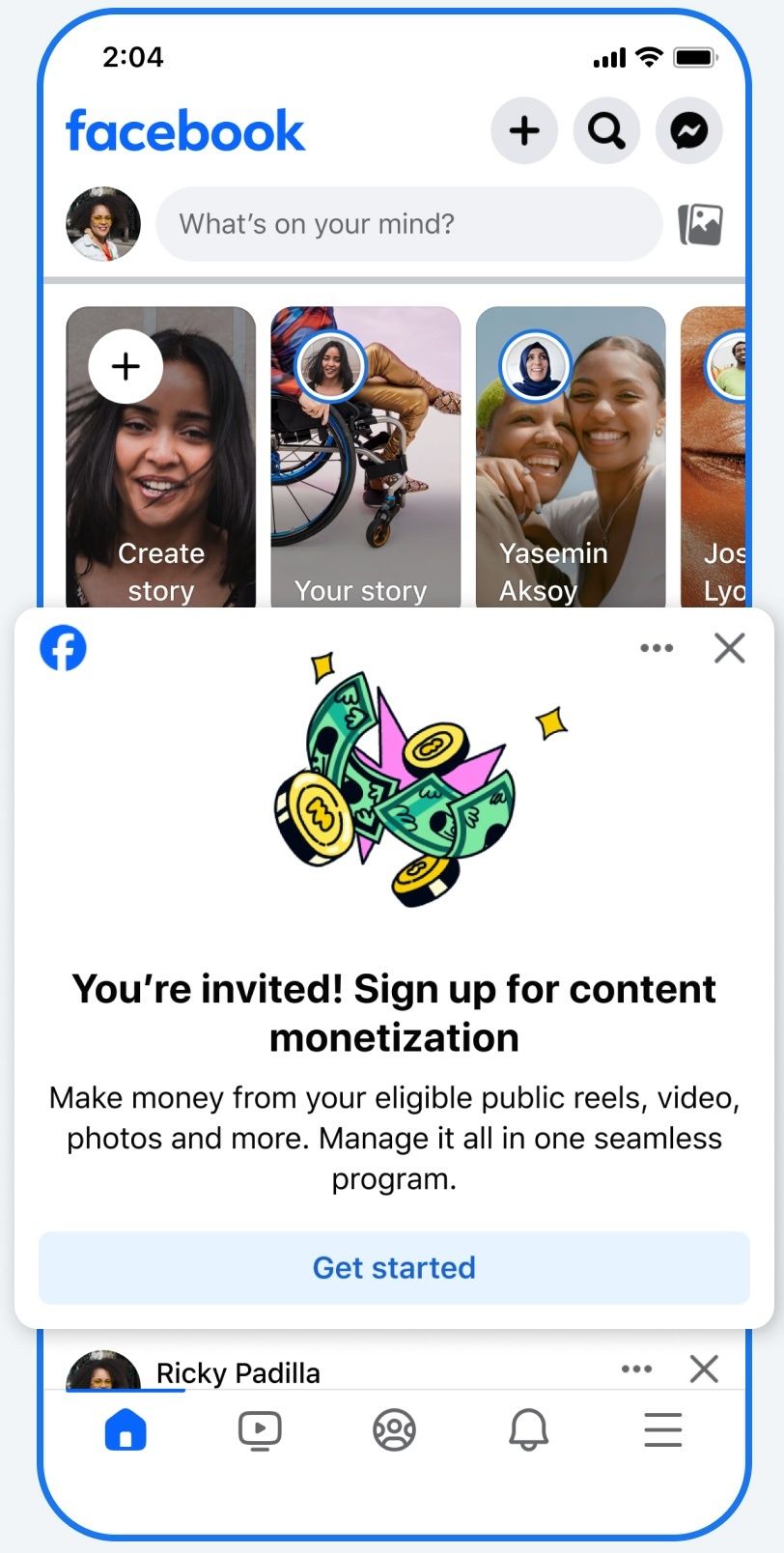This screenshot has width=784, height=1553.
Task: Open your profile picture beside the composer
Action: 102,224
